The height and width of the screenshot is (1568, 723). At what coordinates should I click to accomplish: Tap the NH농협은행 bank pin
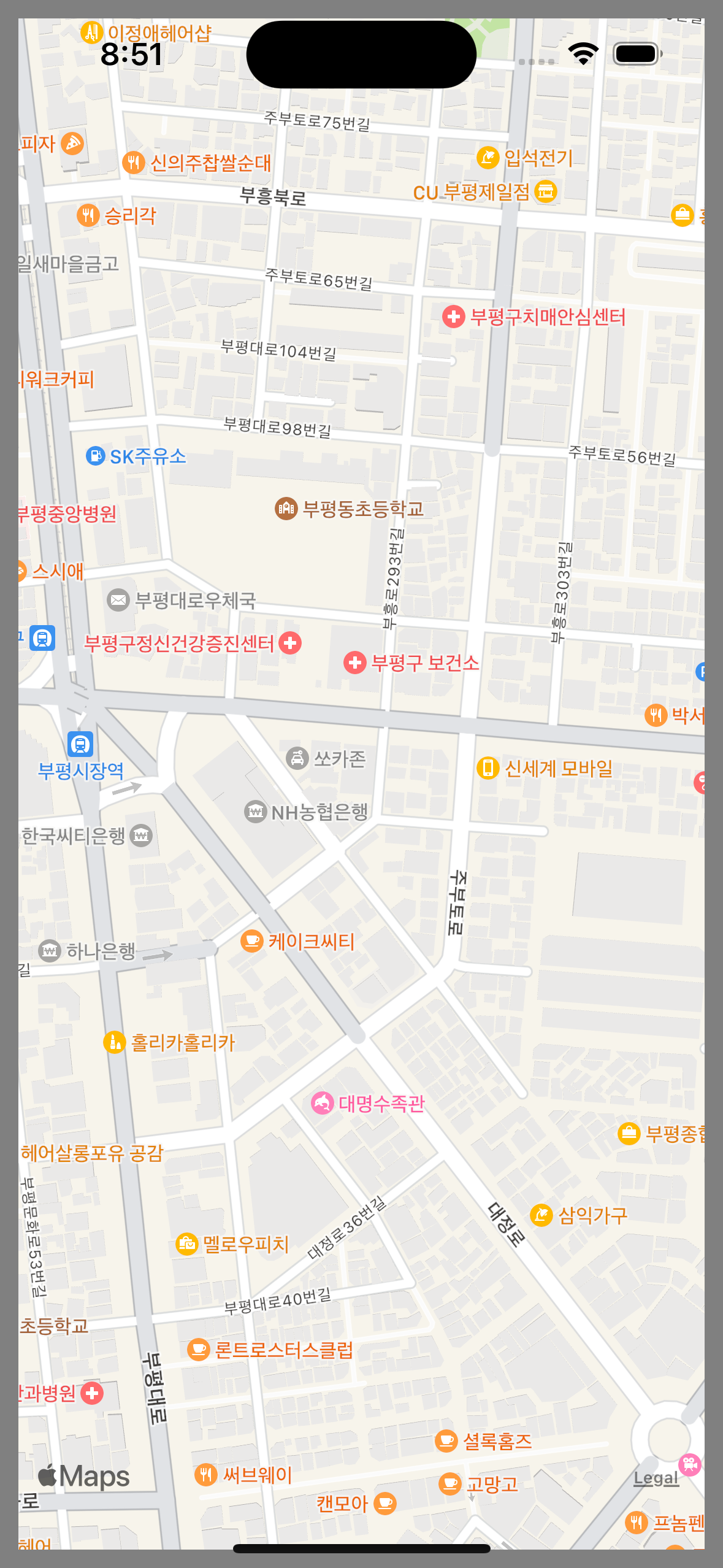point(255,812)
